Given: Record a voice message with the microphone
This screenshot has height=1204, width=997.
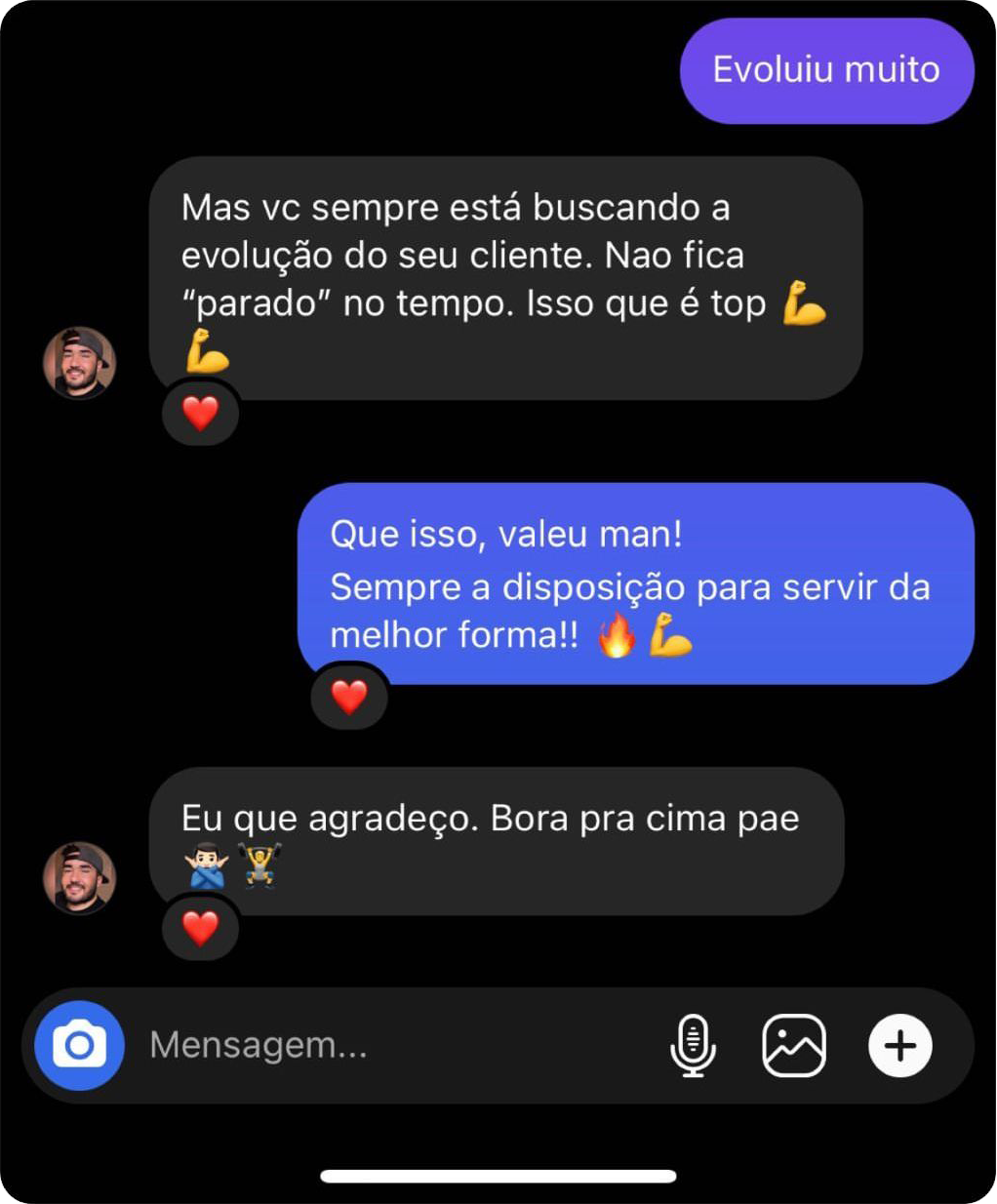Looking at the screenshot, I should coord(693,1045).
